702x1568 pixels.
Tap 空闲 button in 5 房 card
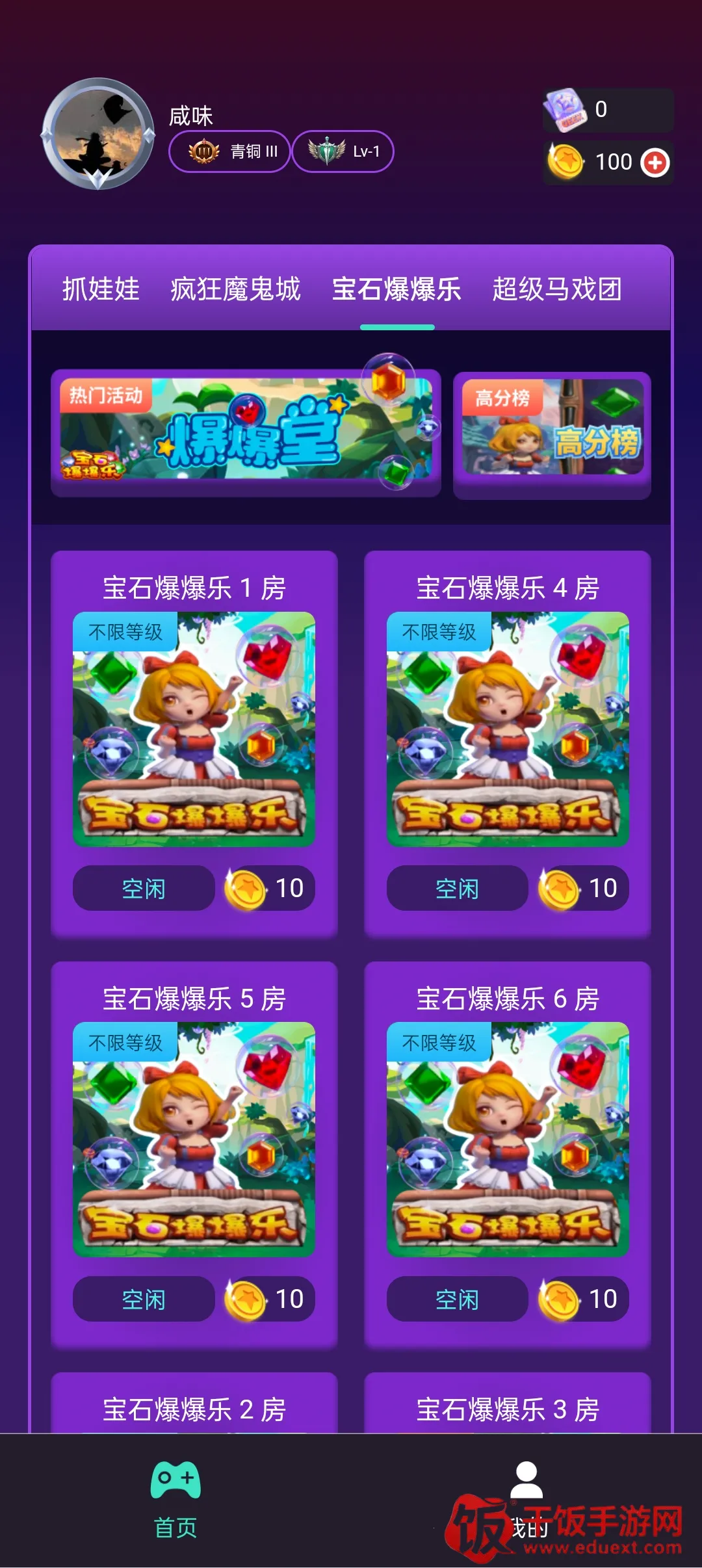coord(144,1299)
